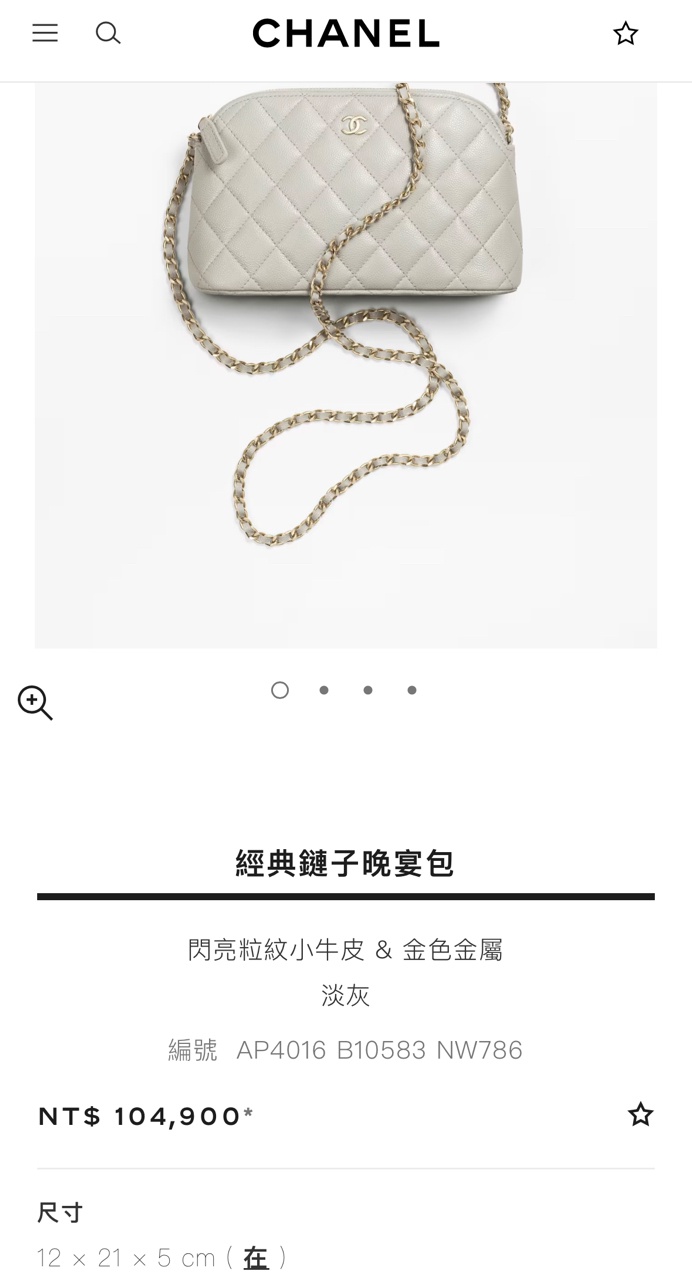
Task: Go to the fourth image dot
Action: [412, 690]
